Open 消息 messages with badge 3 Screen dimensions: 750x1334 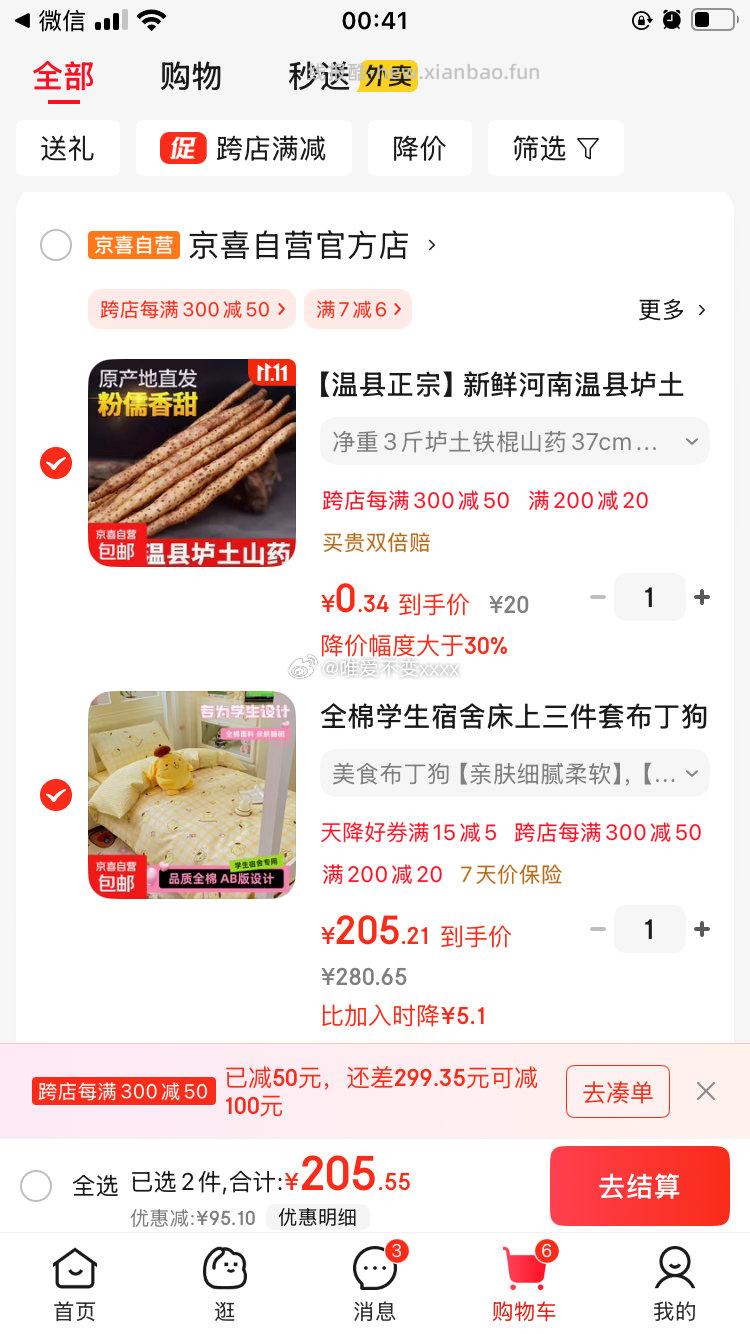[374, 1283]
